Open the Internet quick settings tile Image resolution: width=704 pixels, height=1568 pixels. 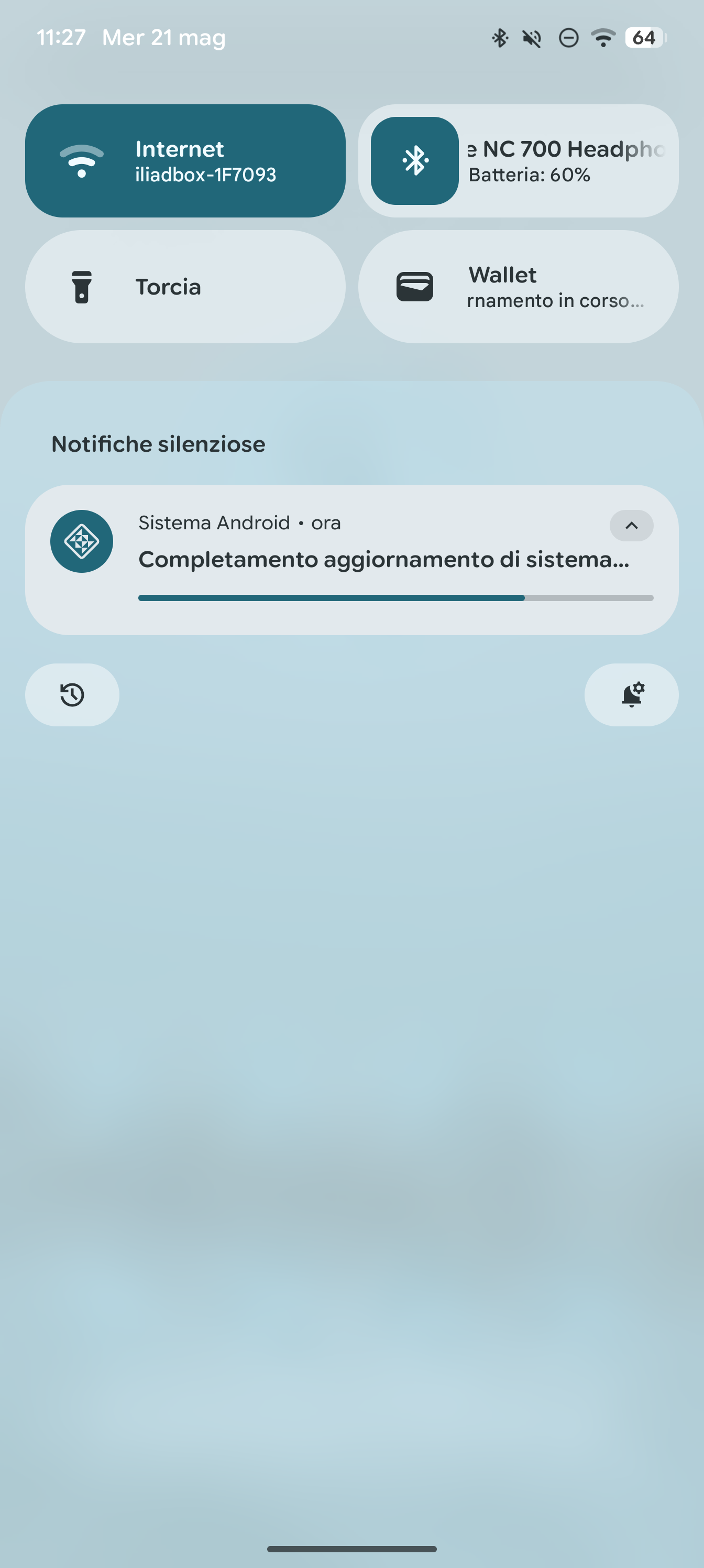click(185, 161)
